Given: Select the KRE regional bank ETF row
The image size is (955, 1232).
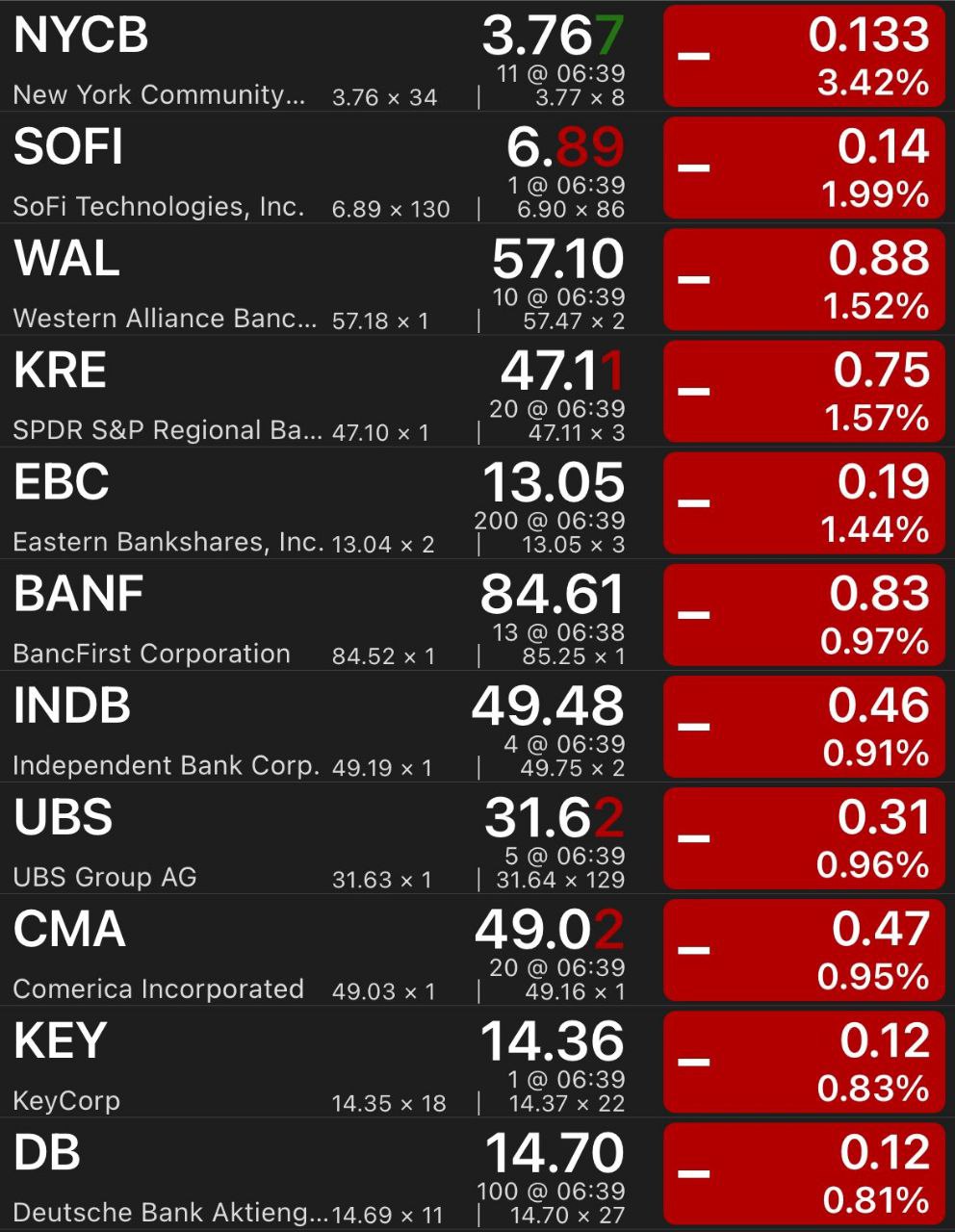Looking at the screenshot, I should (x=241, y=391).
